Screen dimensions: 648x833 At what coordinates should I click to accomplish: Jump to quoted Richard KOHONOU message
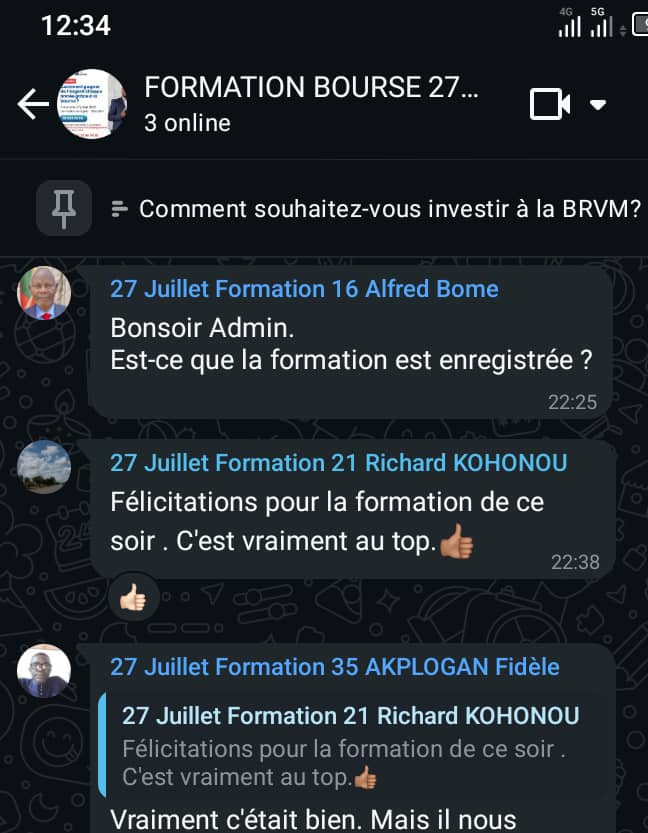click(350, 745)
